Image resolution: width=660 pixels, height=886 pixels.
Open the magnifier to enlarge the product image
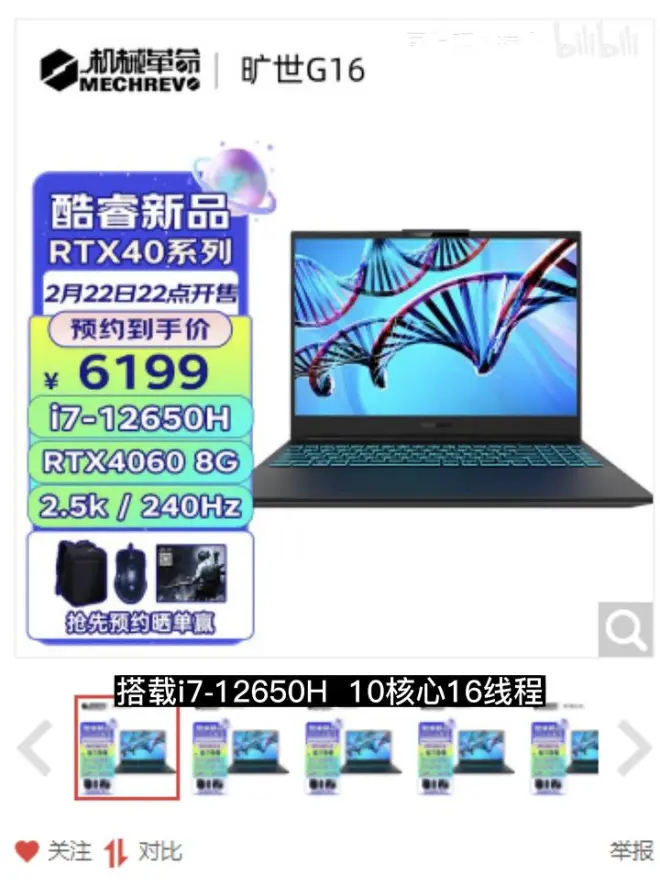click(625, 630)
